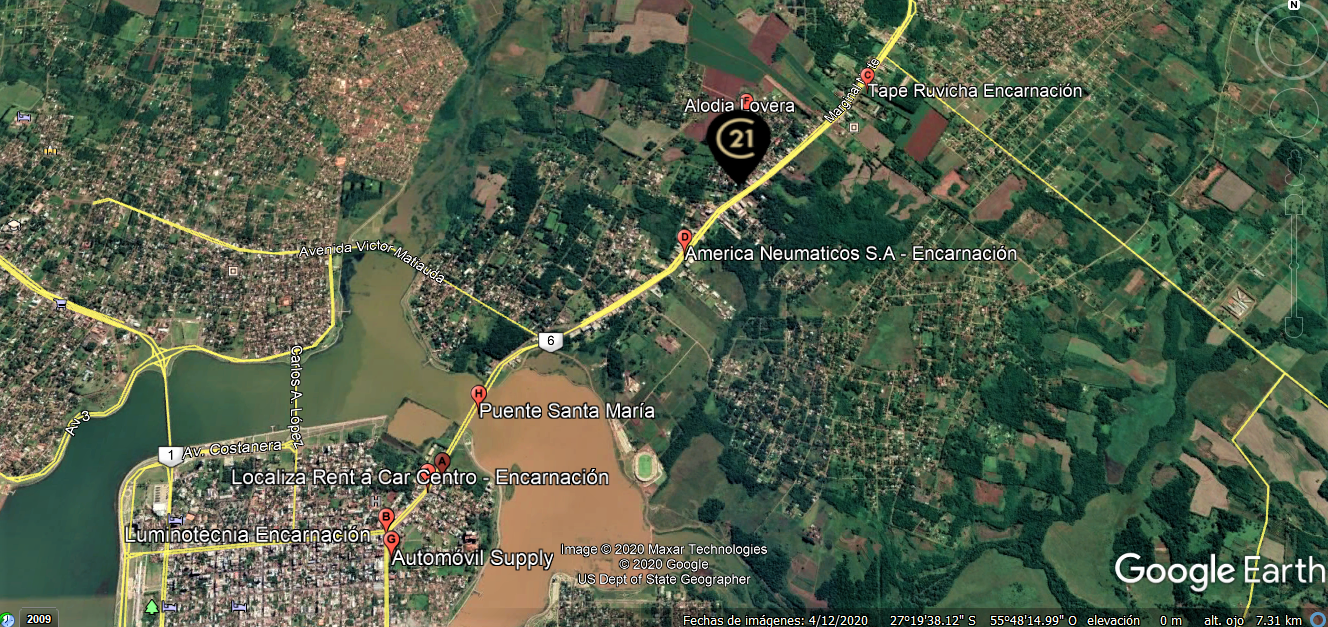
Task: Tap the America Neumaticos S.A marker
Action: tap(684, 238)
